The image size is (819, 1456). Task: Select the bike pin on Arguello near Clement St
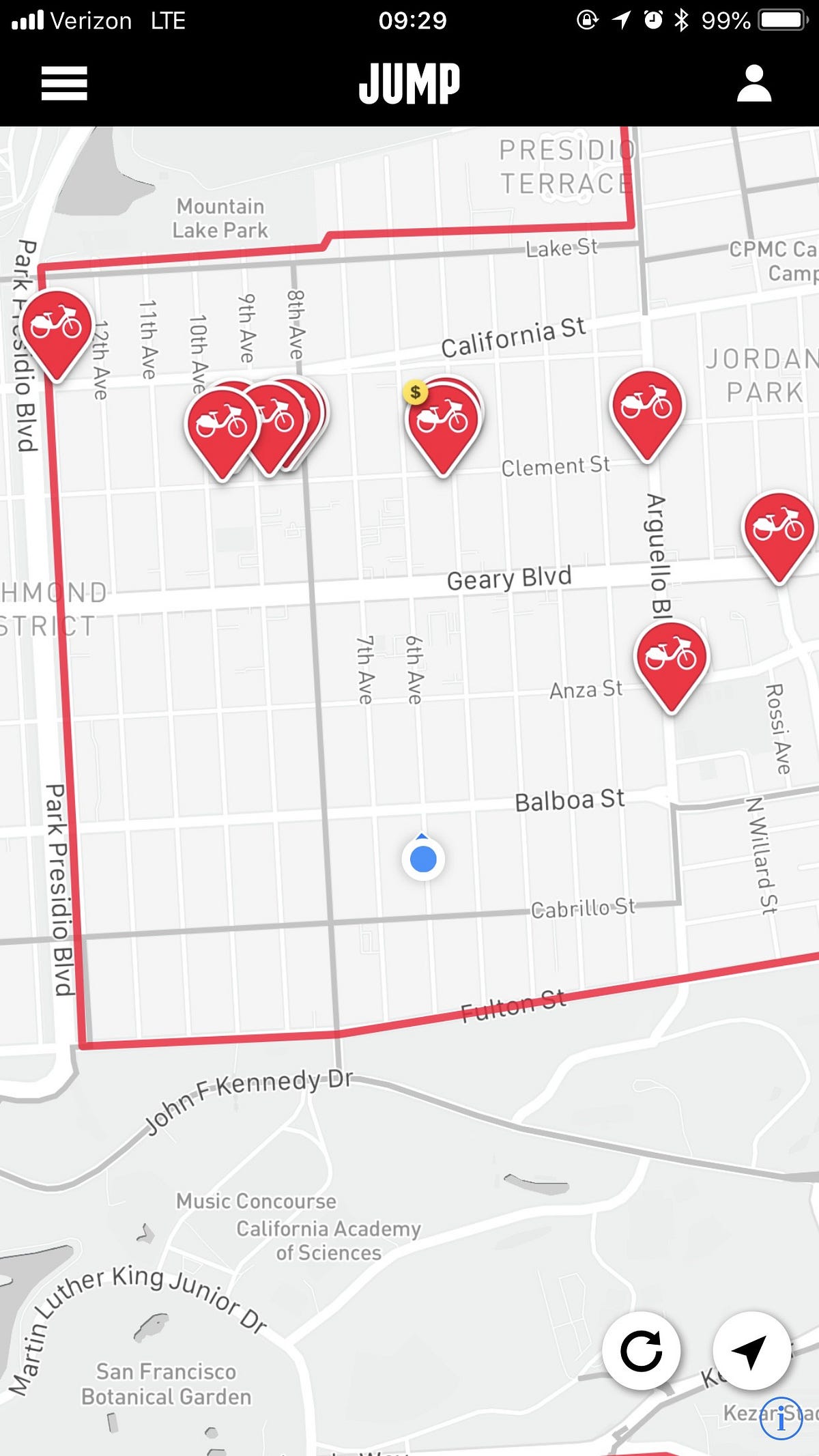(646, 408)
